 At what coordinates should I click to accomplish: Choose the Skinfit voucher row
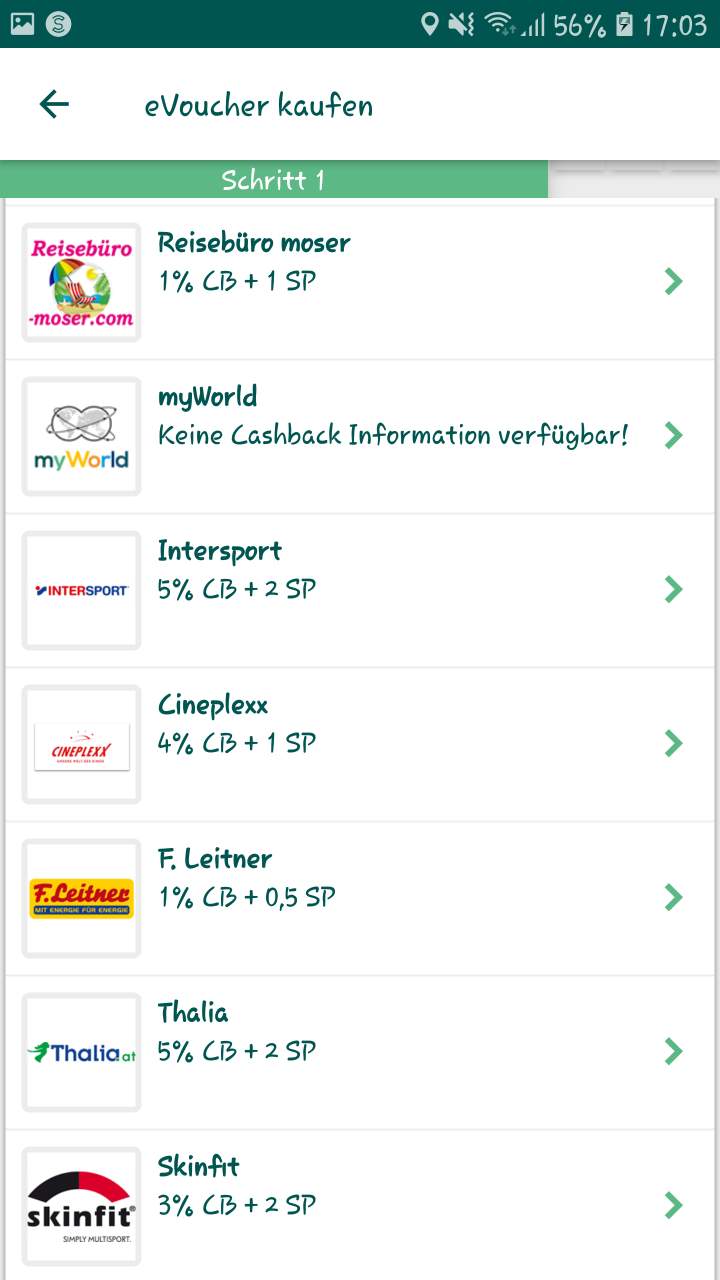point(360,1204)
